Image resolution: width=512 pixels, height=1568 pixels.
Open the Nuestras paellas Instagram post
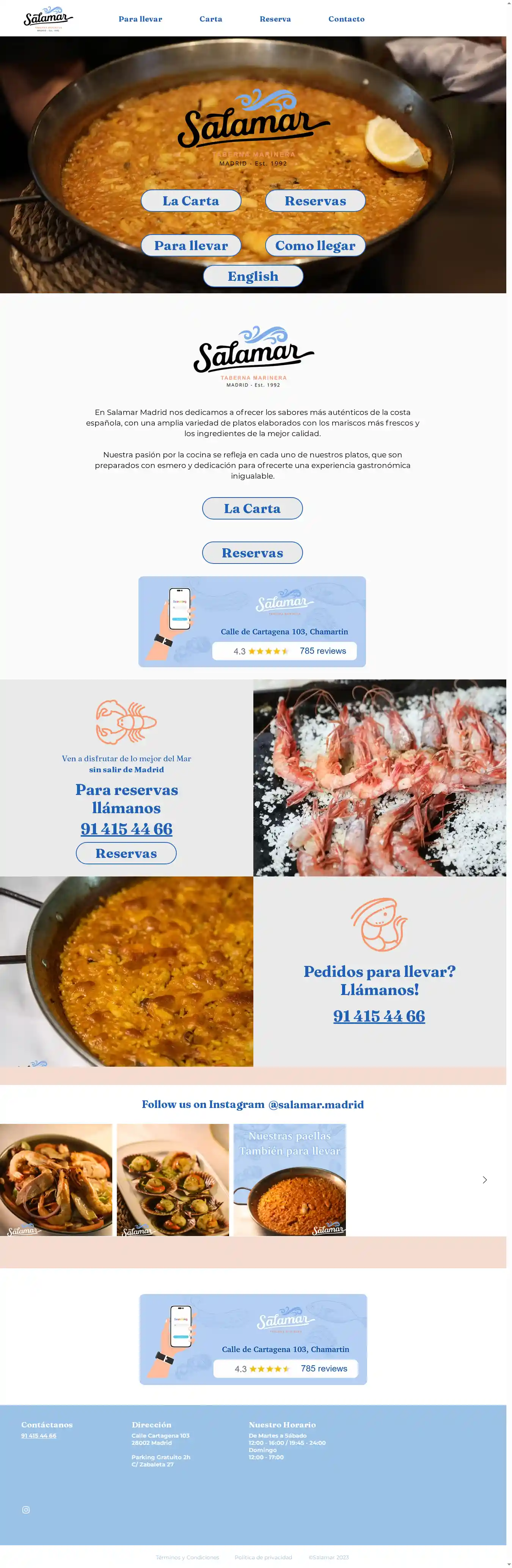[x=289, y=1180]
